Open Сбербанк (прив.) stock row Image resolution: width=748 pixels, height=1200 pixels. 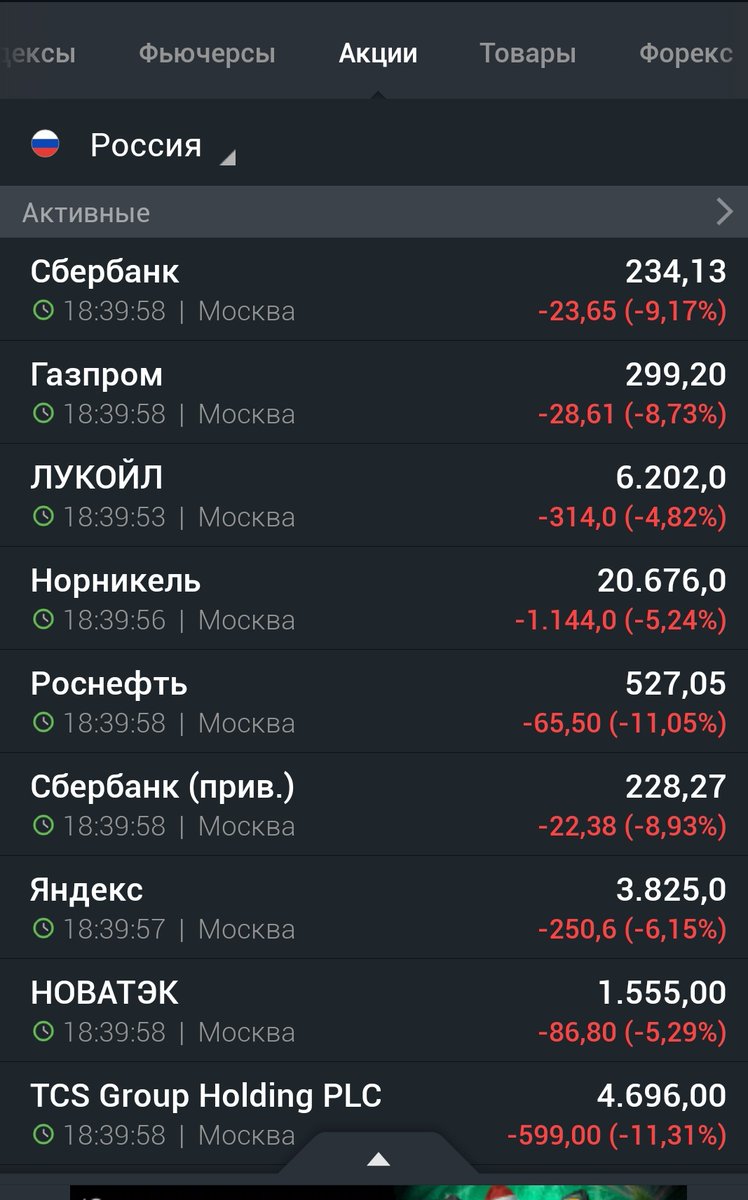coord(374,805)
